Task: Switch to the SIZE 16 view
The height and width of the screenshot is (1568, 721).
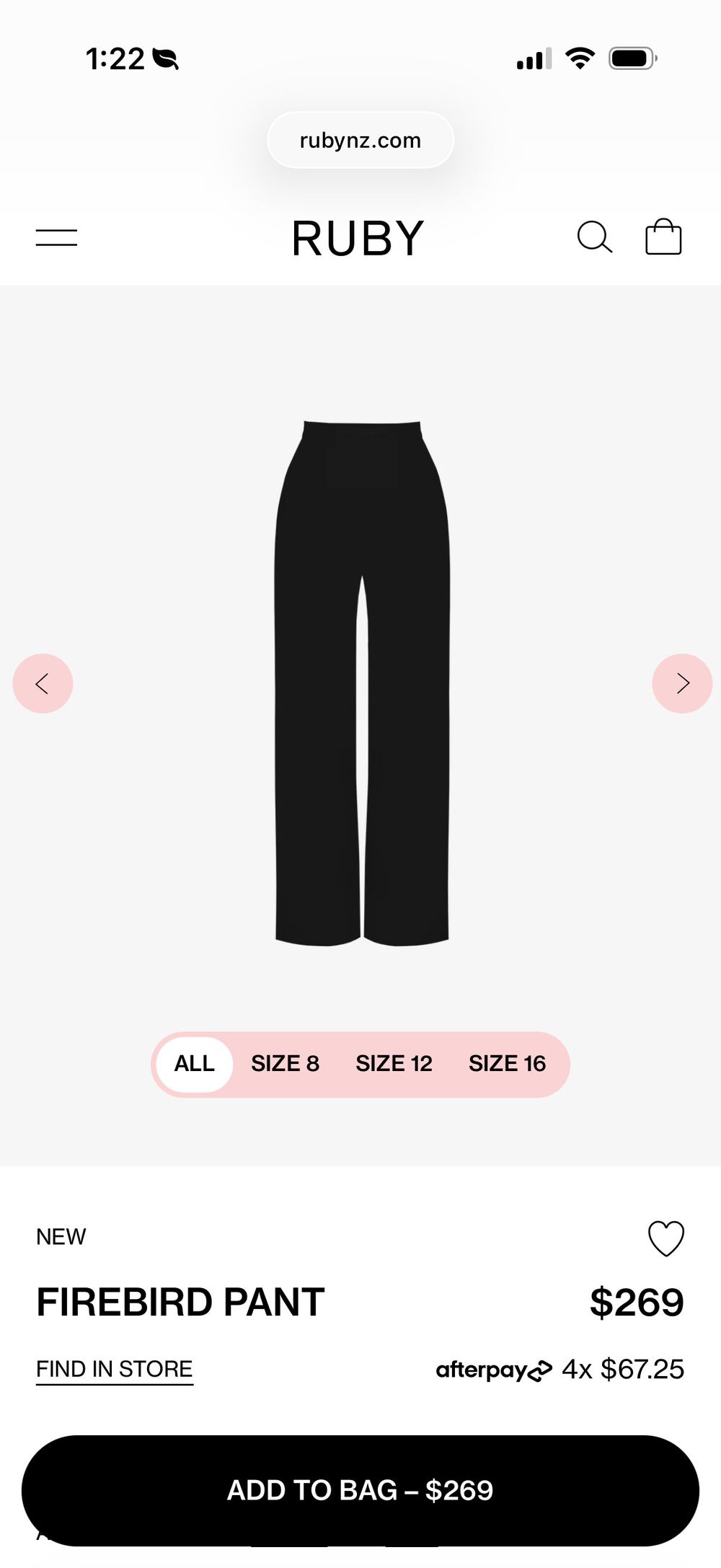Action: click(x=507, y=1064)
